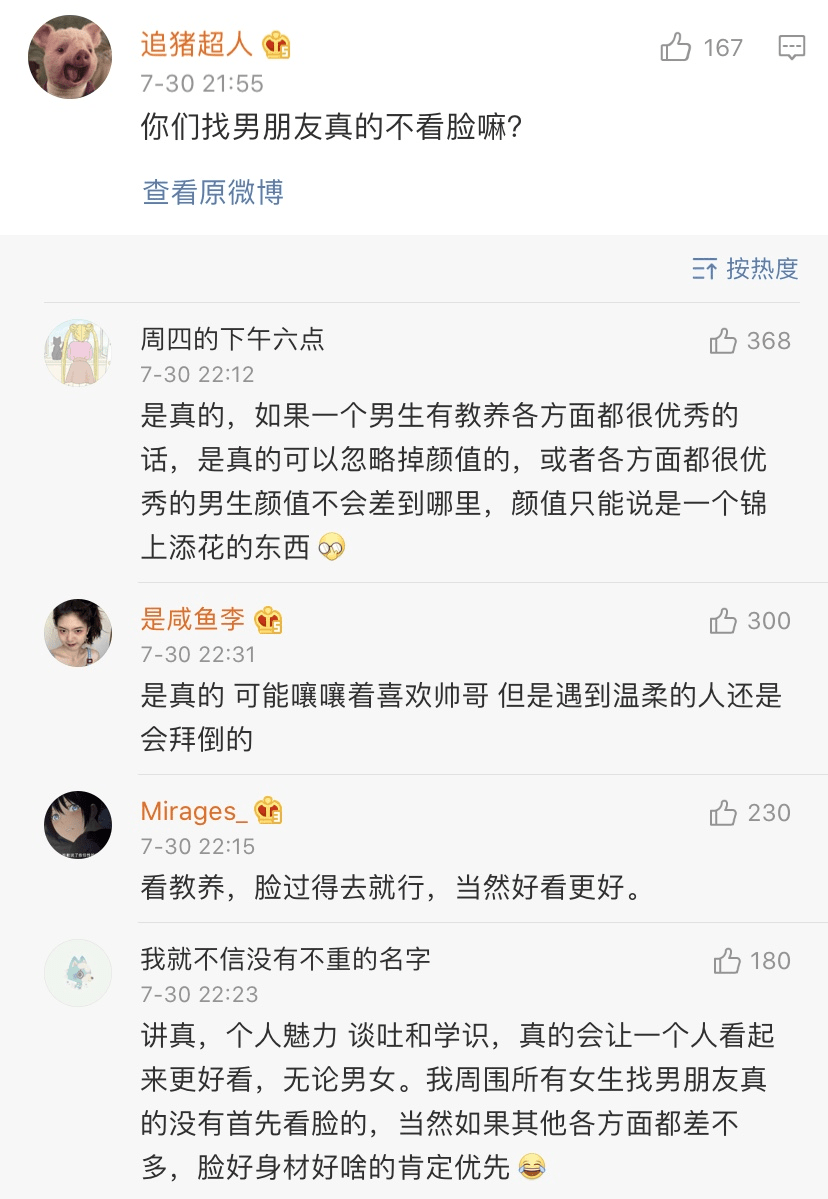Like the reply from Mirages_

point(723,813)
